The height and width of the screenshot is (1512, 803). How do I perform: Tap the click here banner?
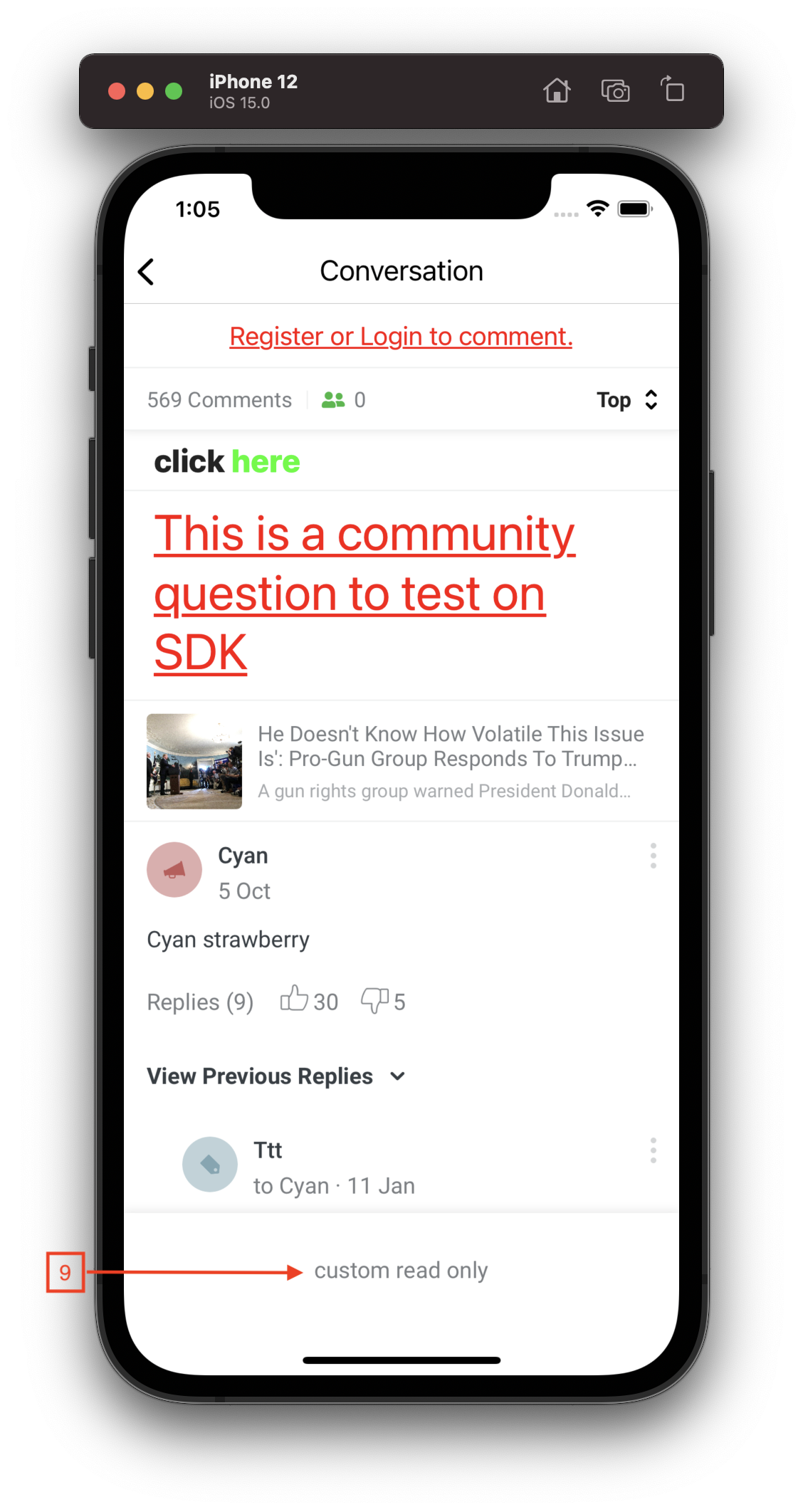pos(227,461)
